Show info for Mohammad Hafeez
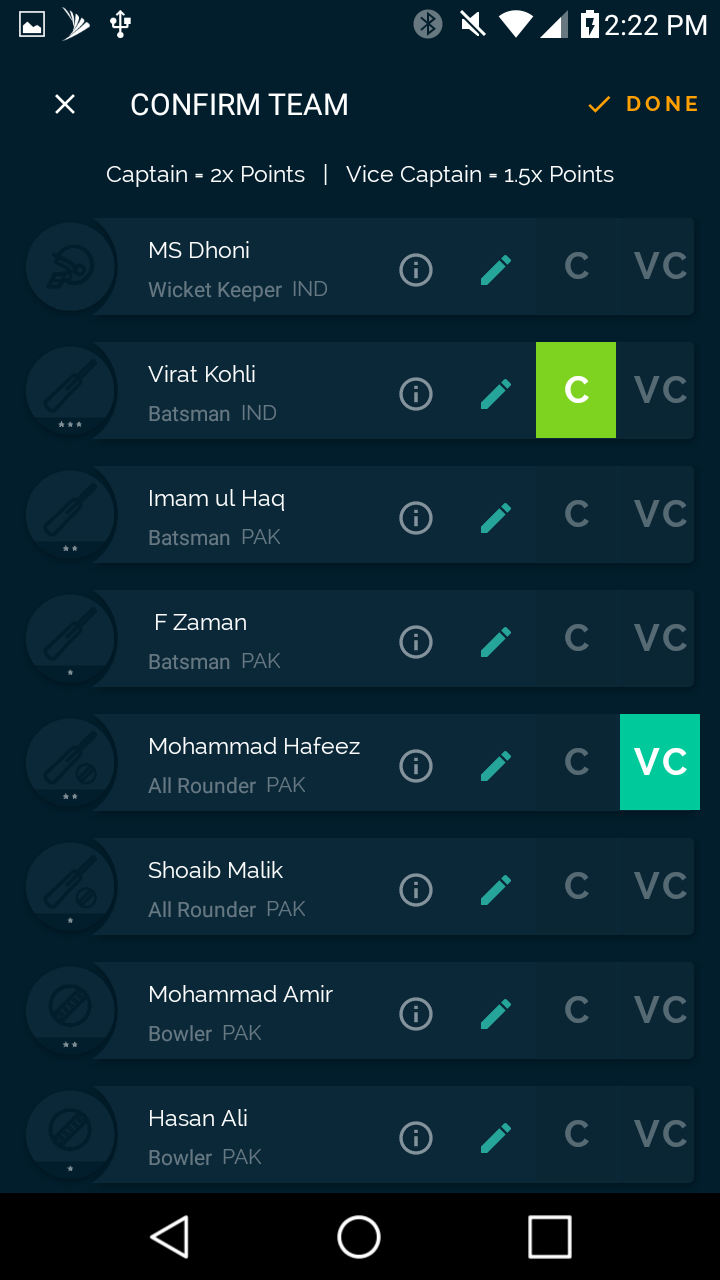Screen dimensions: 720x1280 point(416,765)
